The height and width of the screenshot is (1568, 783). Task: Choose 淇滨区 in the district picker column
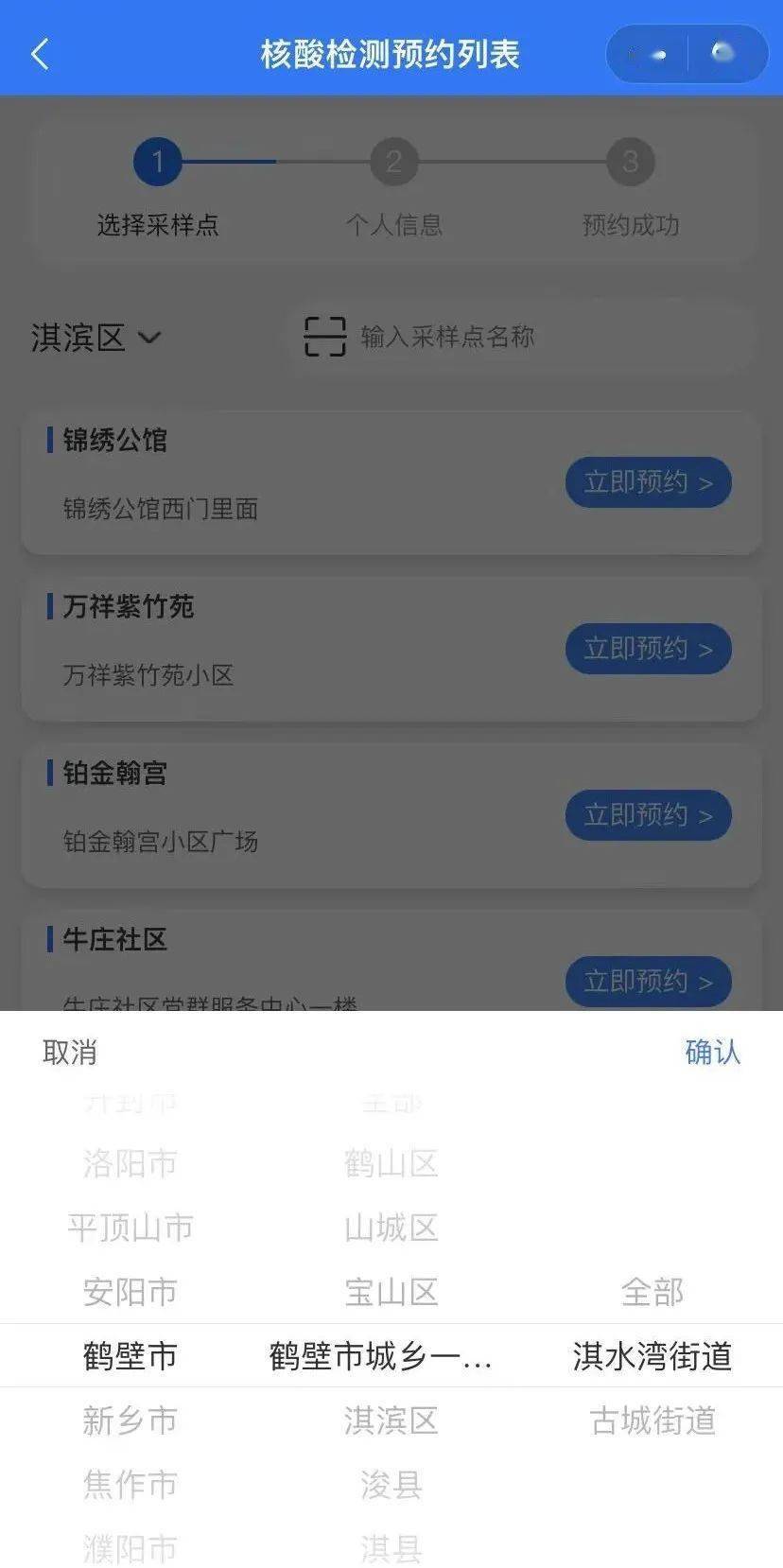pos(391,1420)
